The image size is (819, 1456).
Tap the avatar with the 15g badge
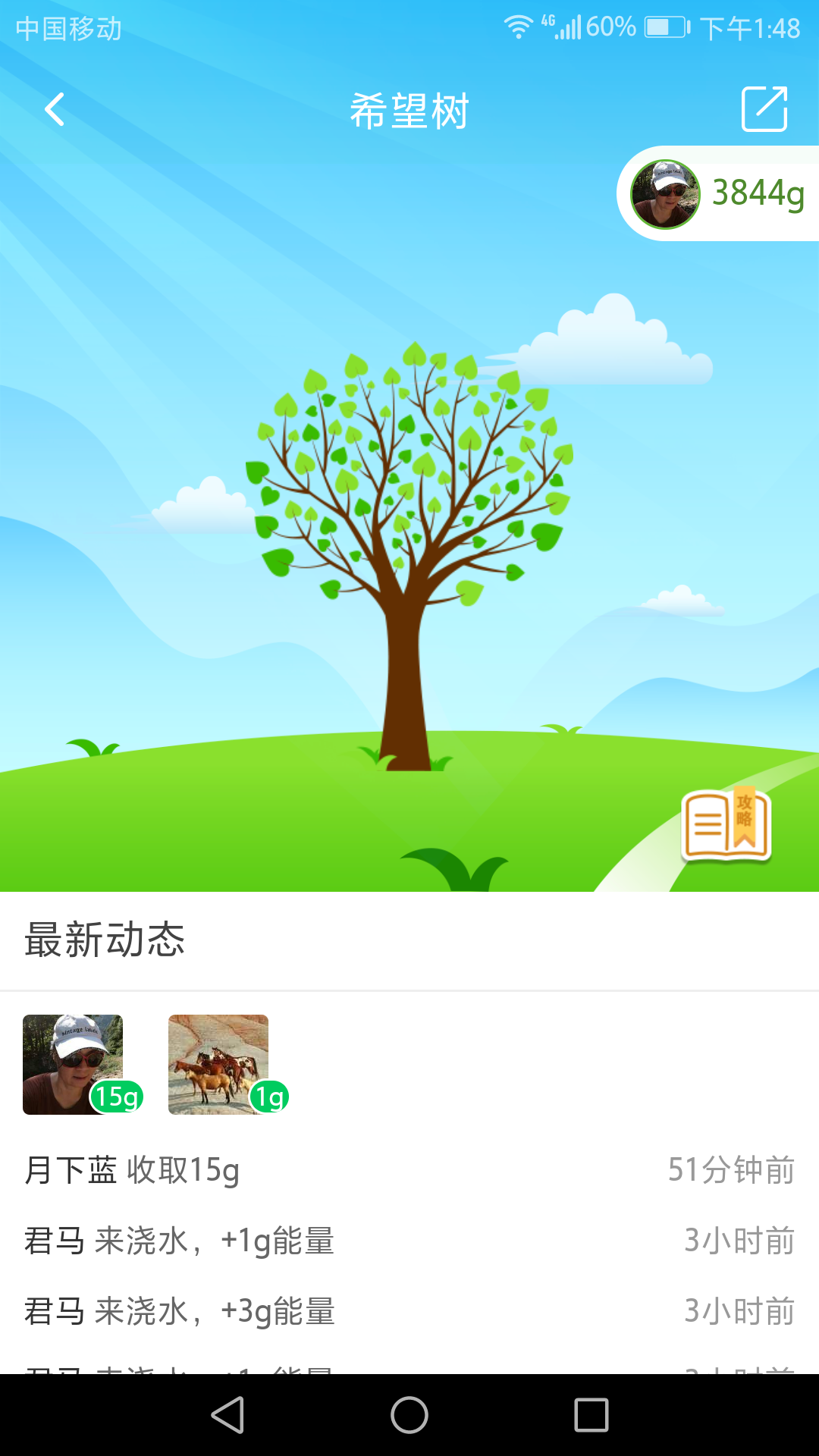[73, 1064]
